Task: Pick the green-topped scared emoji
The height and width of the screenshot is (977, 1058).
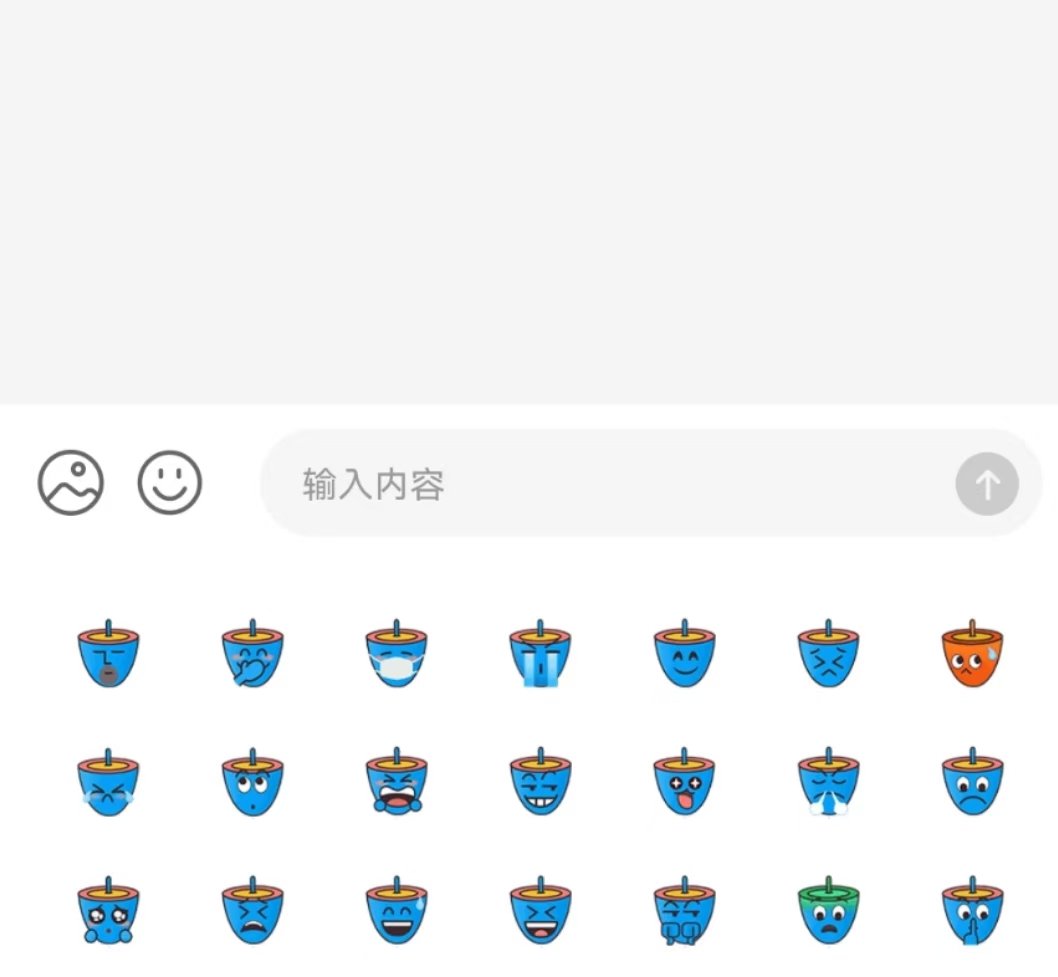Action: pos(828,912)
